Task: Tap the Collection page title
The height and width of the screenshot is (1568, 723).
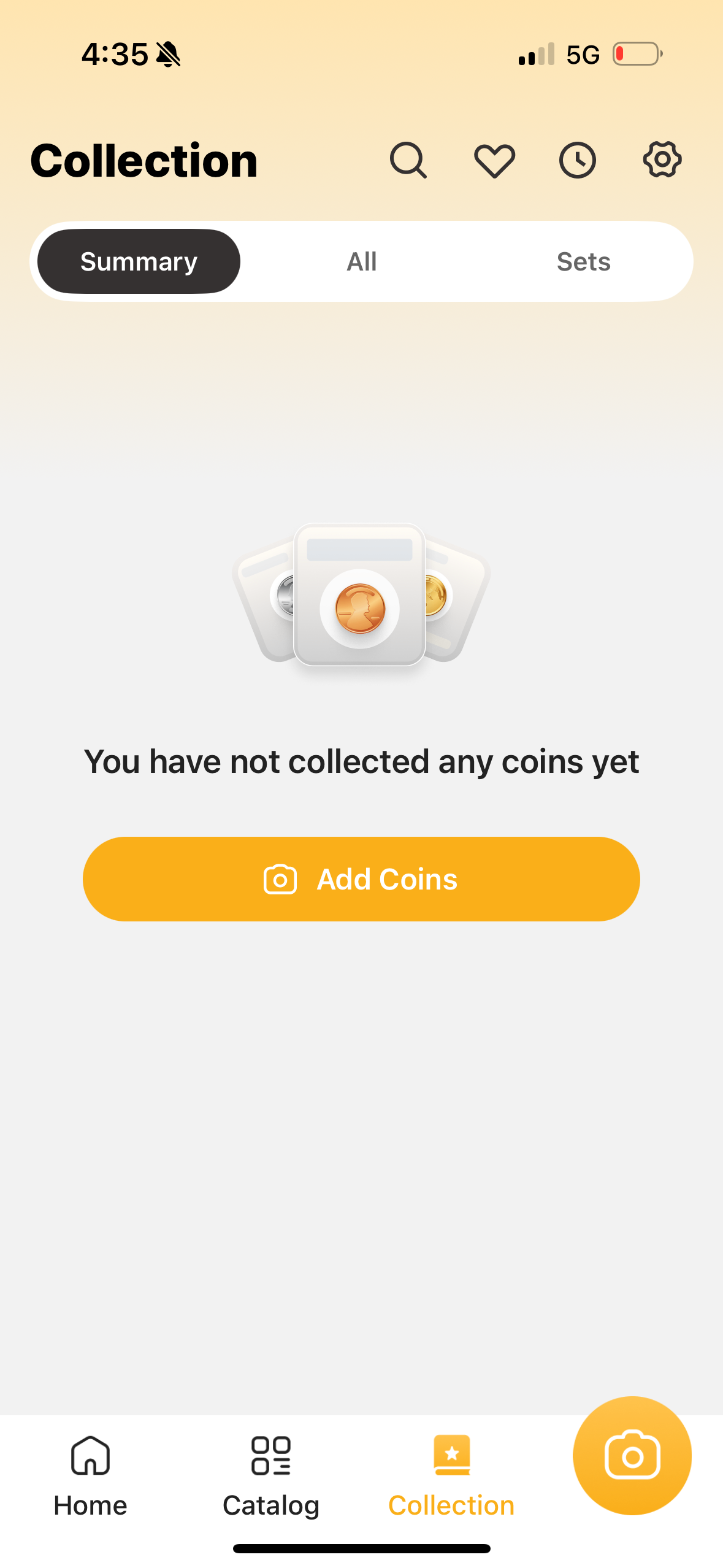Action: [x=143, y=159]
